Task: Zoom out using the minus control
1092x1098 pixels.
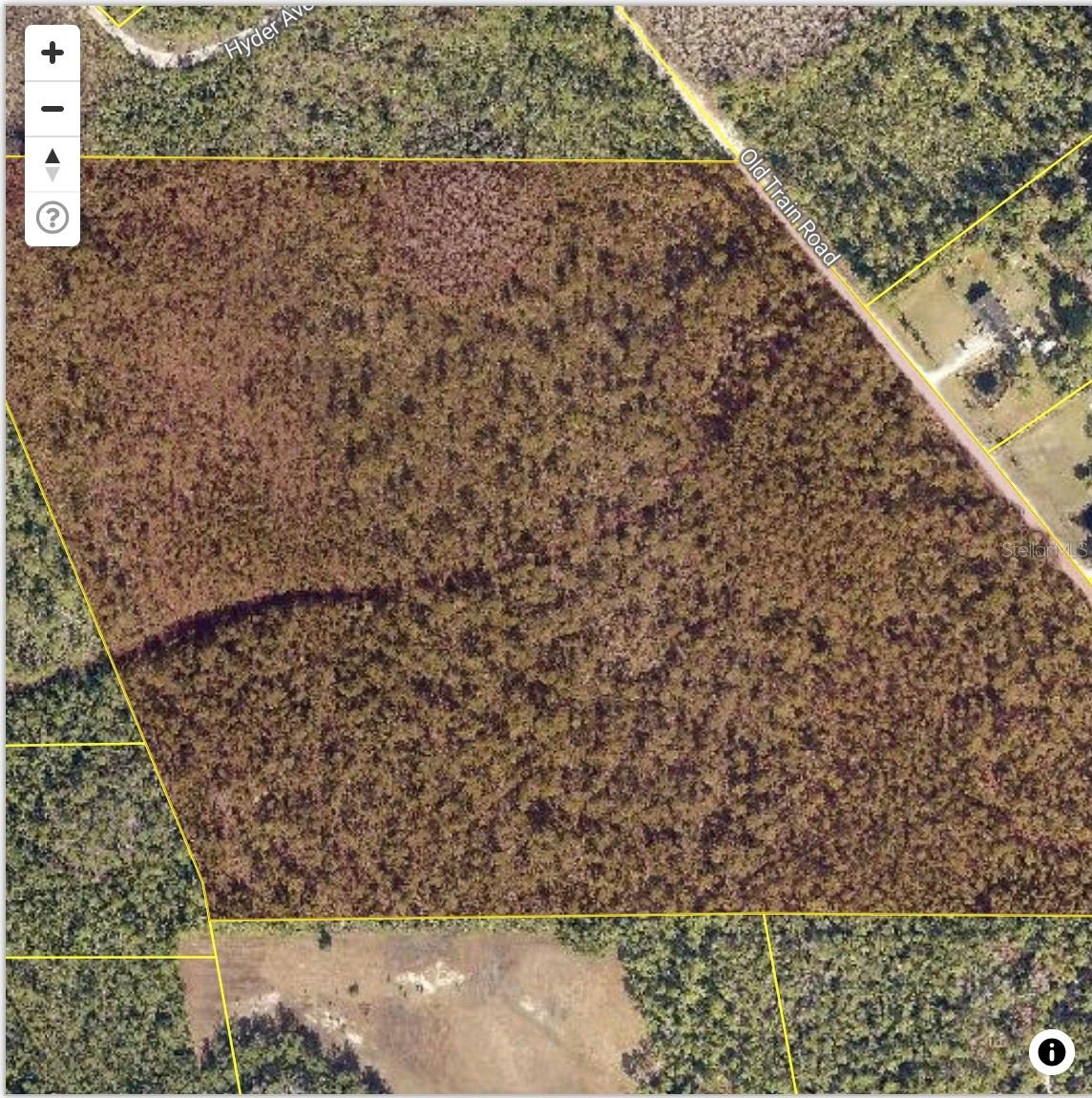Action: click(52, 108)
